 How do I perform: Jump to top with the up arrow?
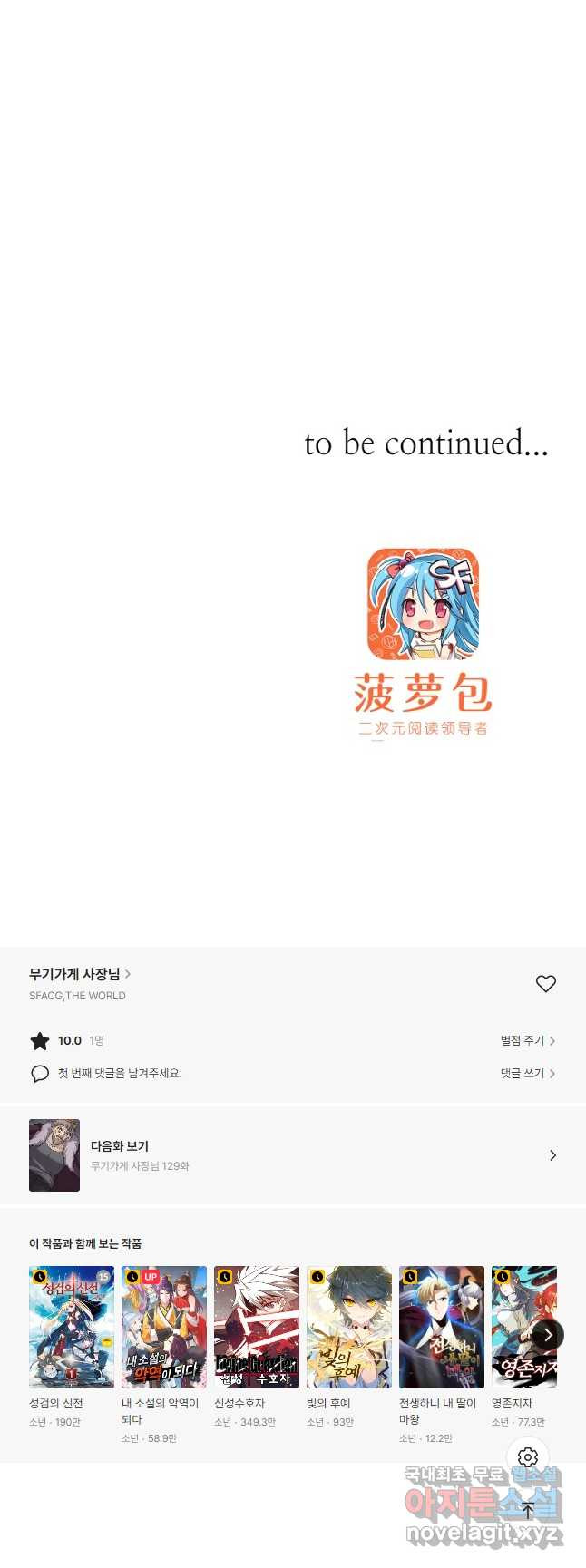tap(528, 1511)
